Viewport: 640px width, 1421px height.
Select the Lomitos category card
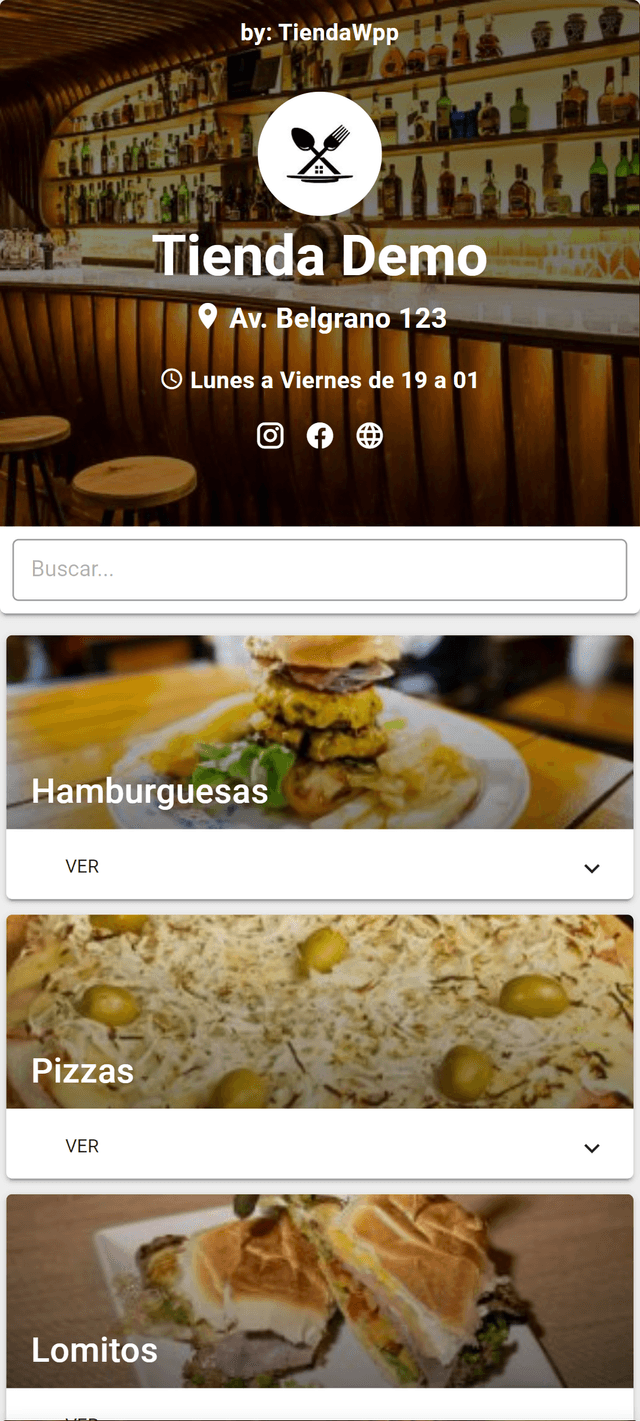(320, 1292)
